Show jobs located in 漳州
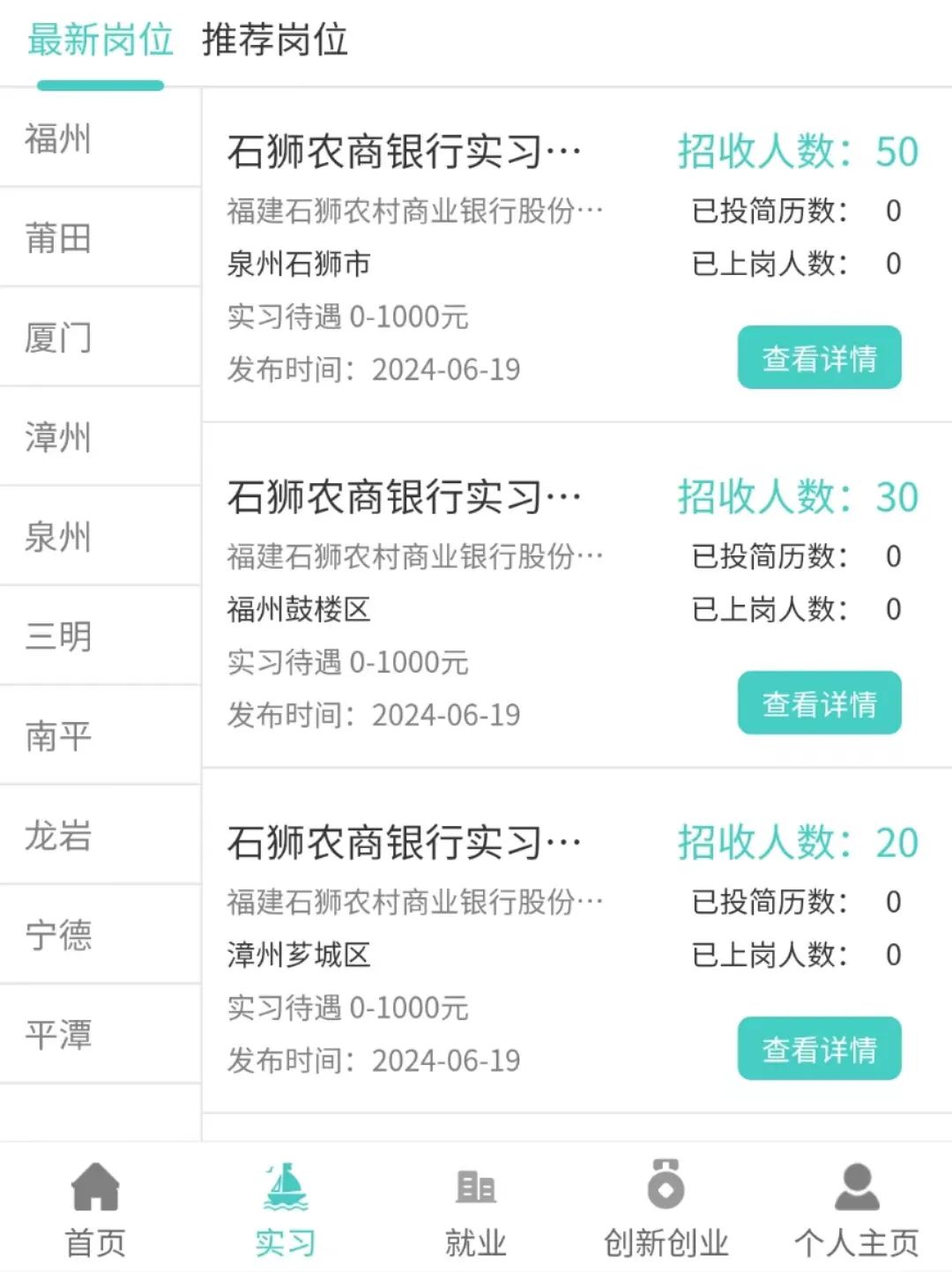The width and height of the screenshot is (952, 1272). click(x=58, y=437)
